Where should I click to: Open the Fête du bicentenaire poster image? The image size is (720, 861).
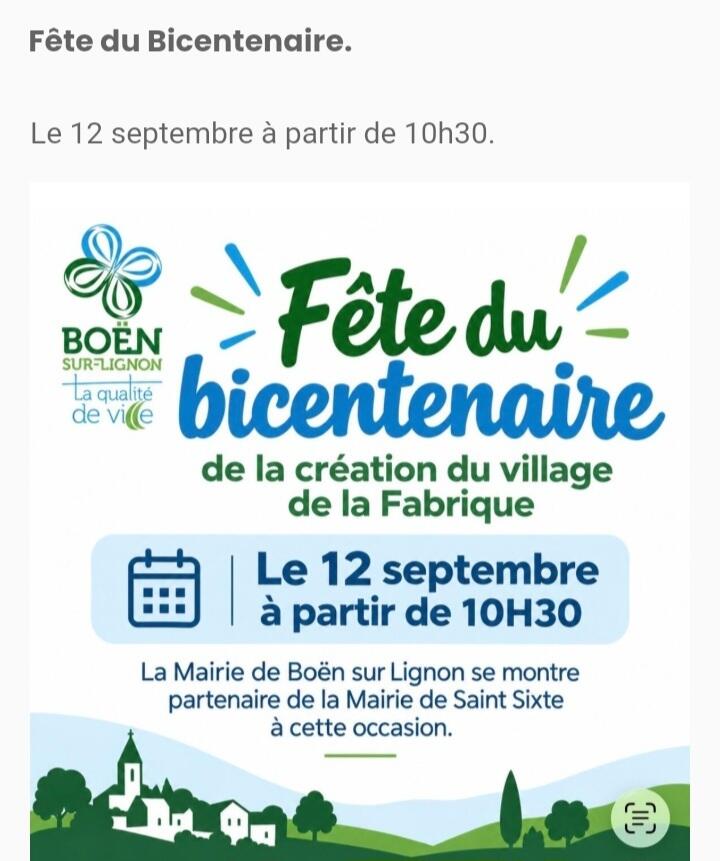(x=360, y=522)
